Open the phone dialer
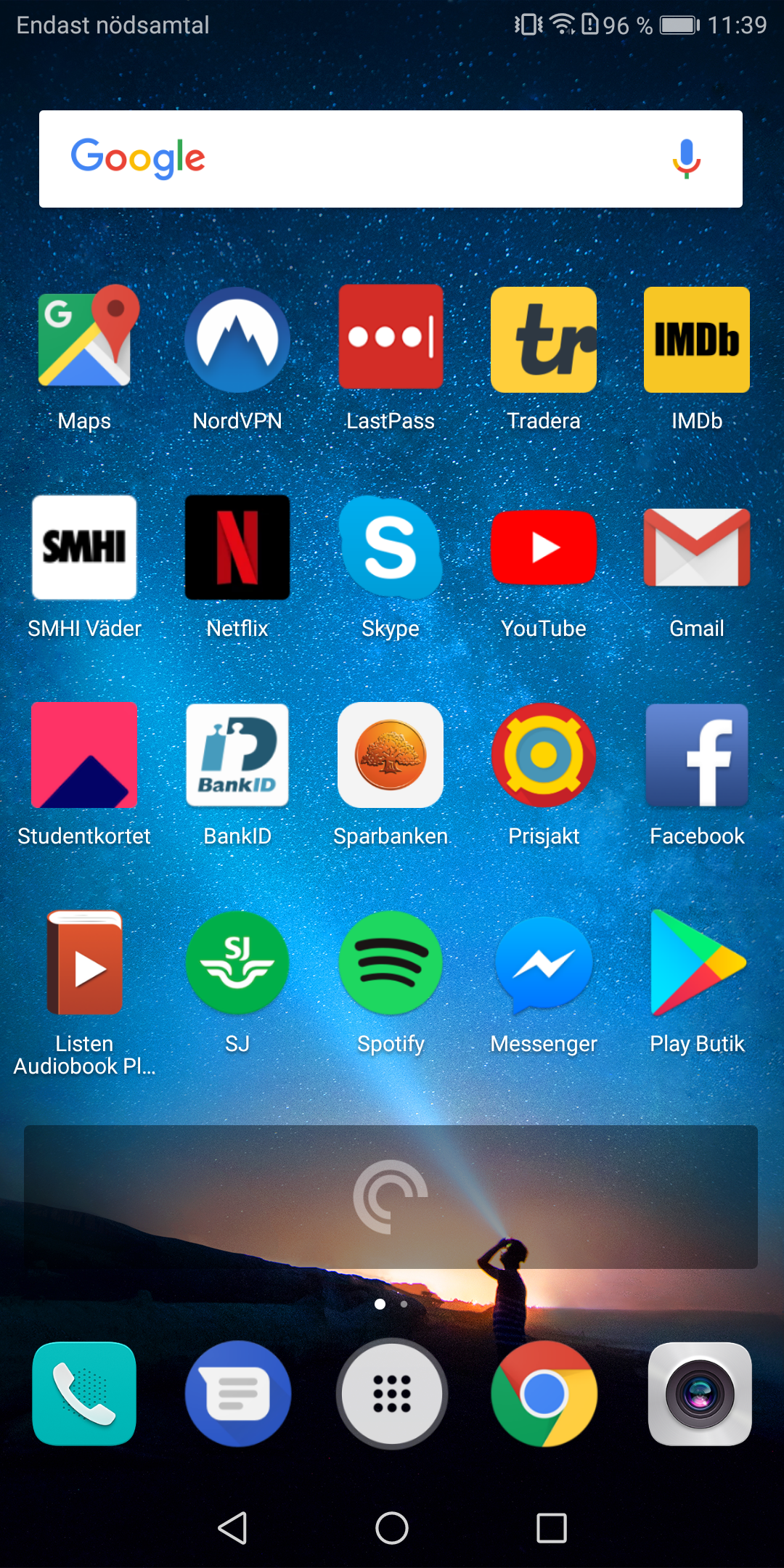Screen dimensions: 784x1568 pos(84,1394)
